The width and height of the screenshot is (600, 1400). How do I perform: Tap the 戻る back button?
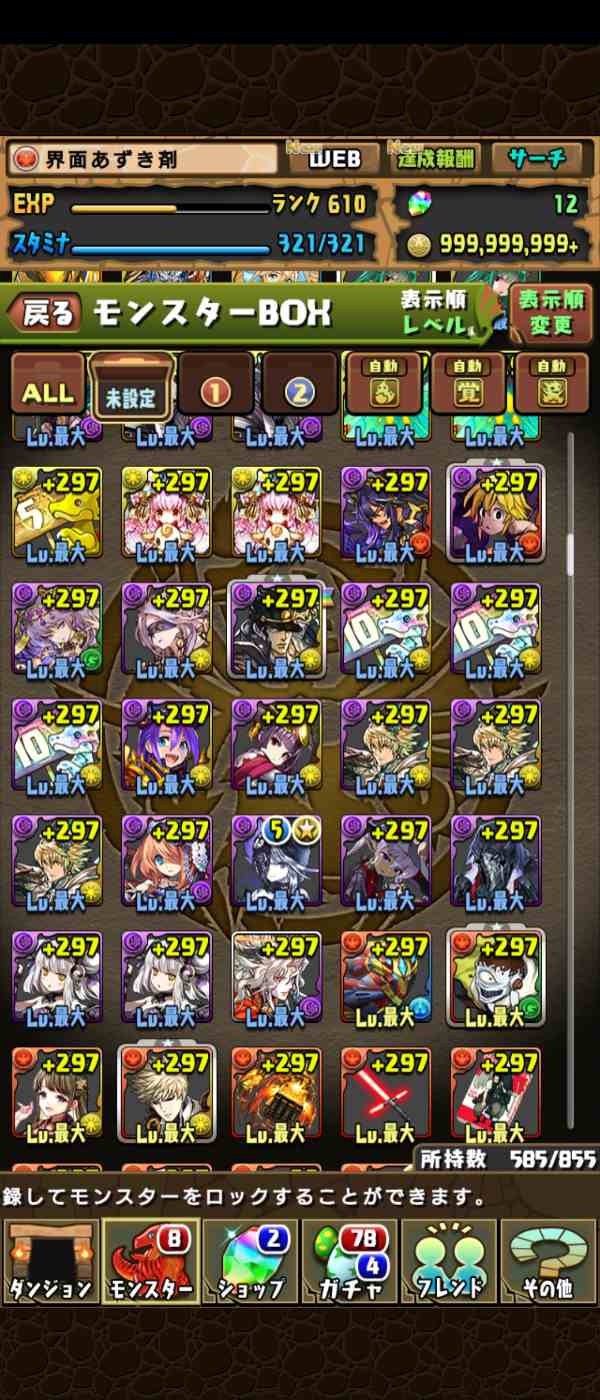click(x=45, y=313)
